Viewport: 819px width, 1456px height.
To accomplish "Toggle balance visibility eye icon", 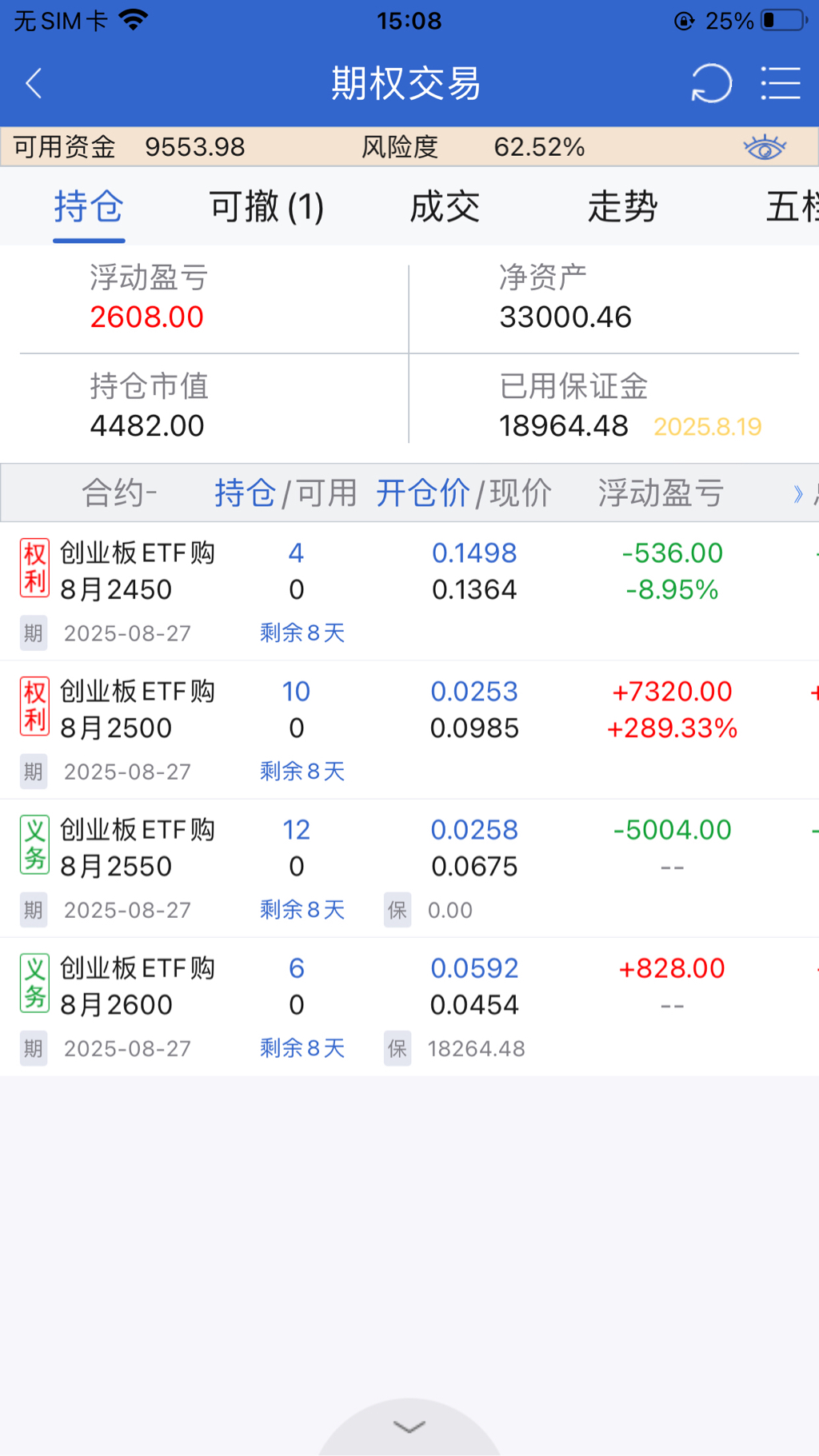I will click(x=765, y=147).
